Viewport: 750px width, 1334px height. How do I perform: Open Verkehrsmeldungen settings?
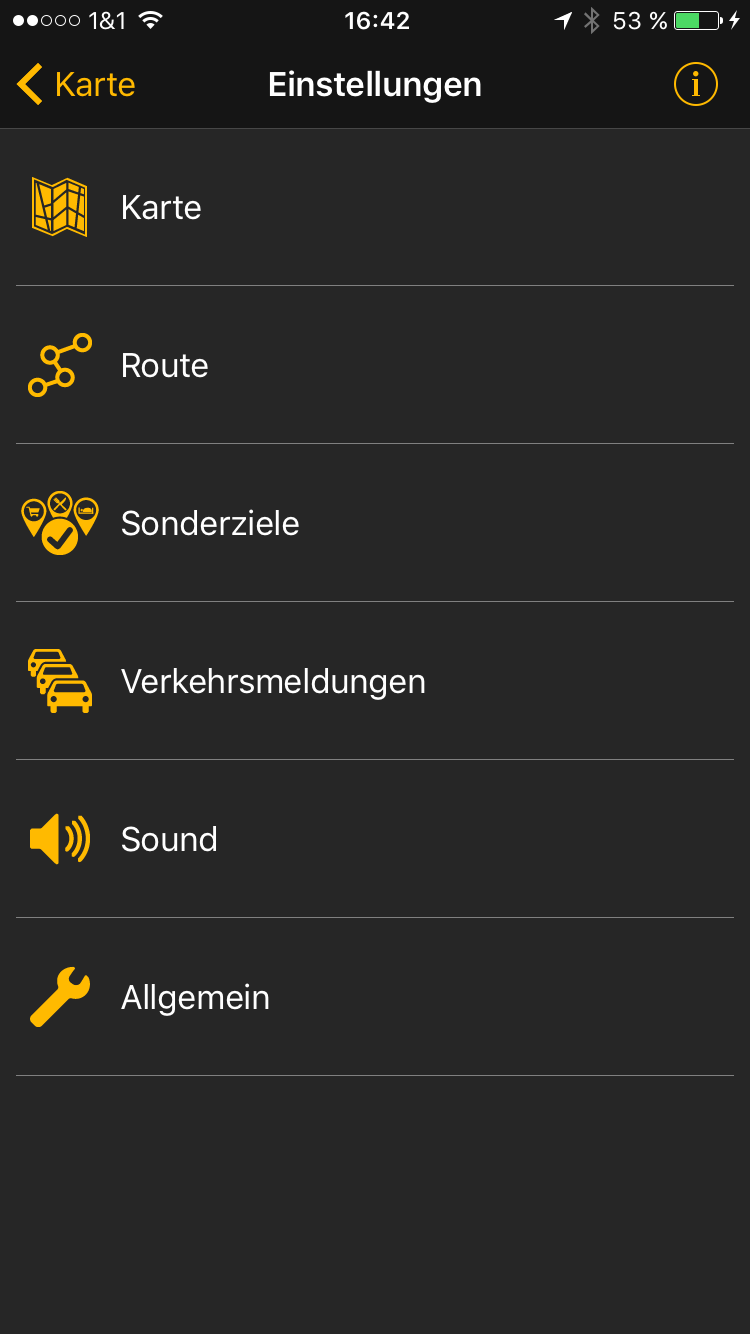click(374, 681)
